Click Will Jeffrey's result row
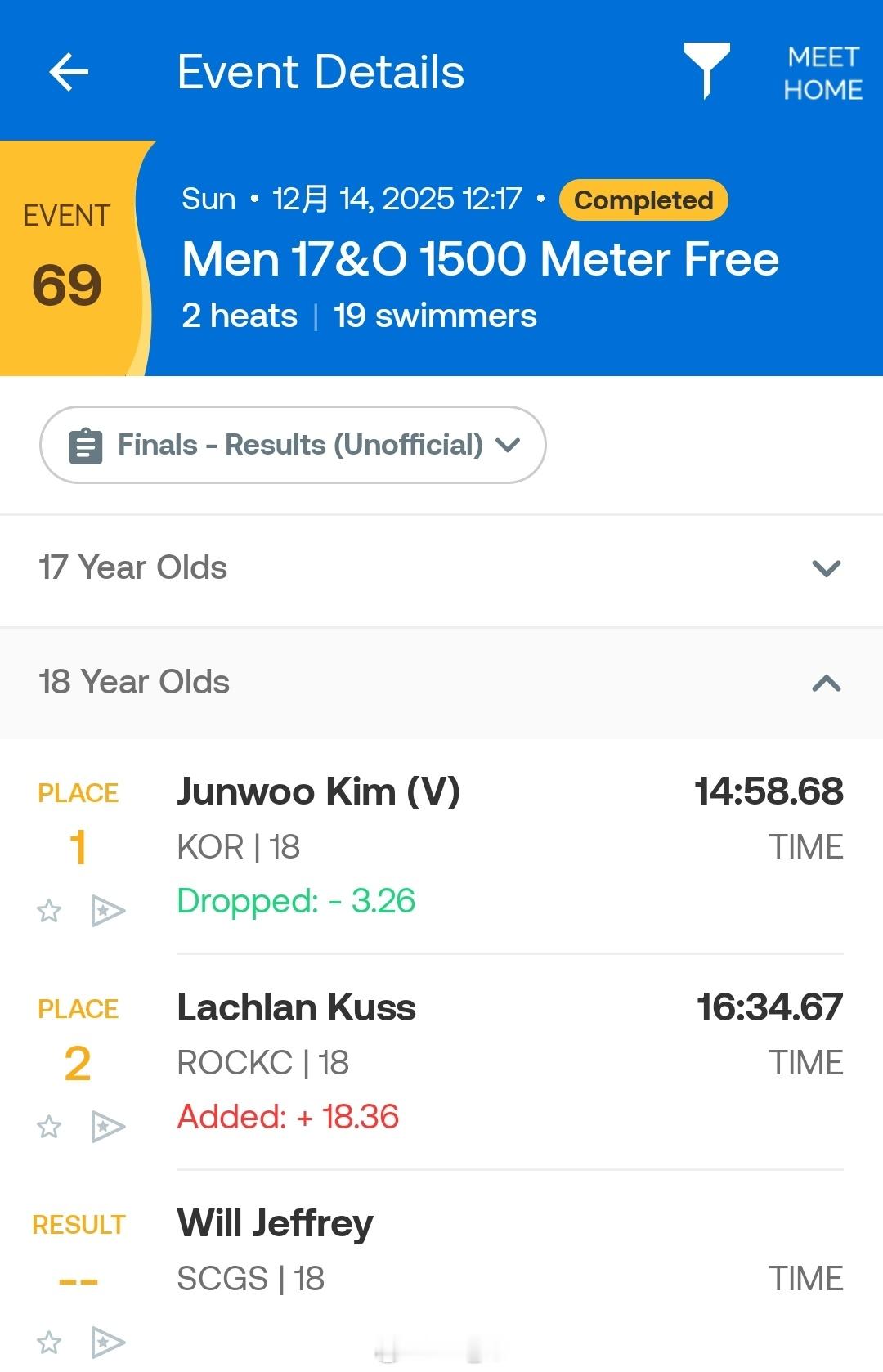Image resolution: width=883 pixels, height=1372 pixels. 275,1223
